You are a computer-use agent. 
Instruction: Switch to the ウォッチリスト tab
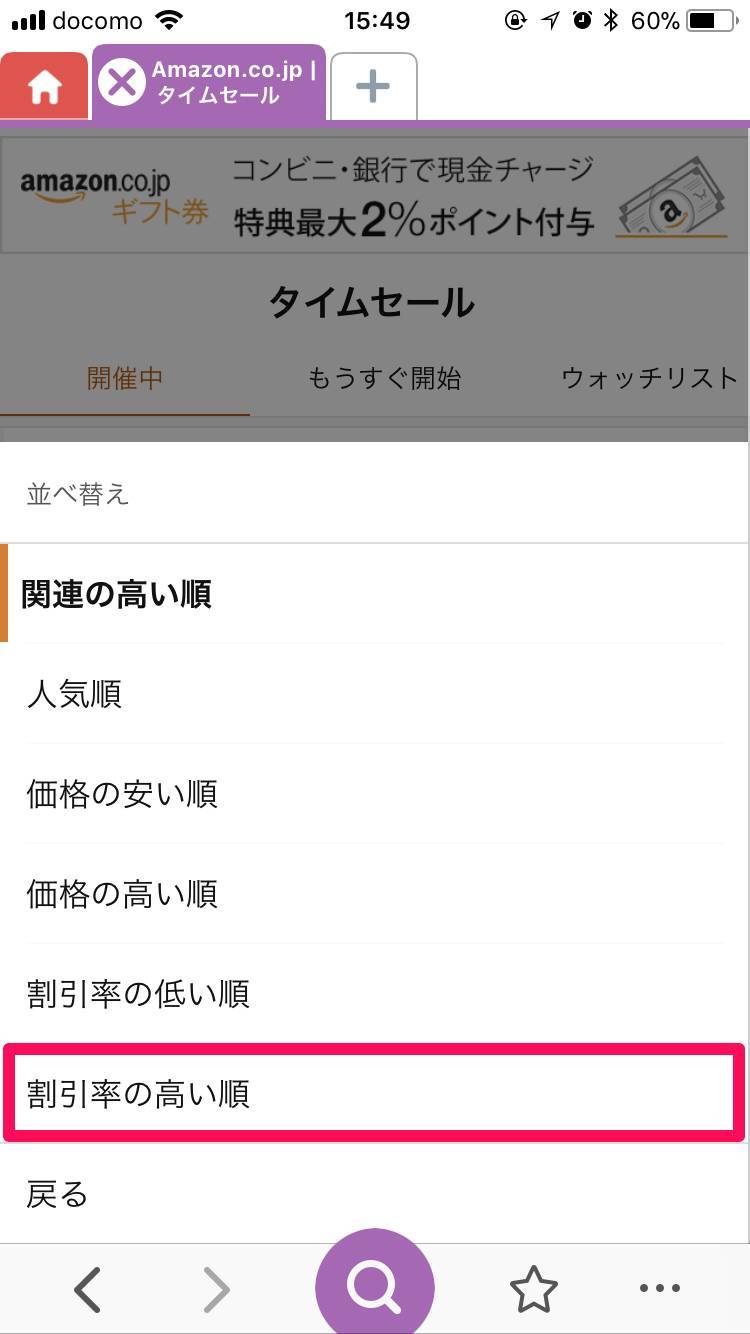(x=649, y=378)
